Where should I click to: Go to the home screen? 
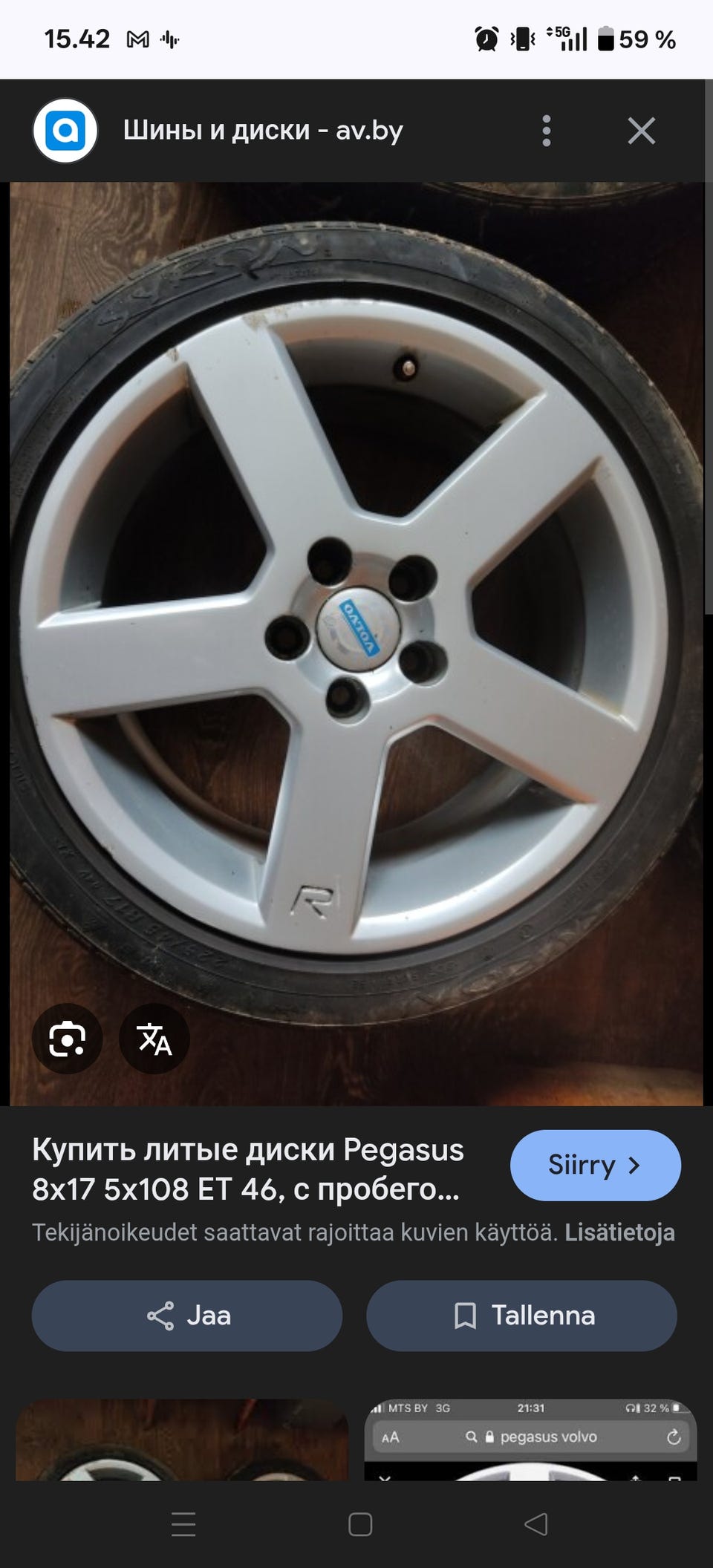(x=360, y=1524)
